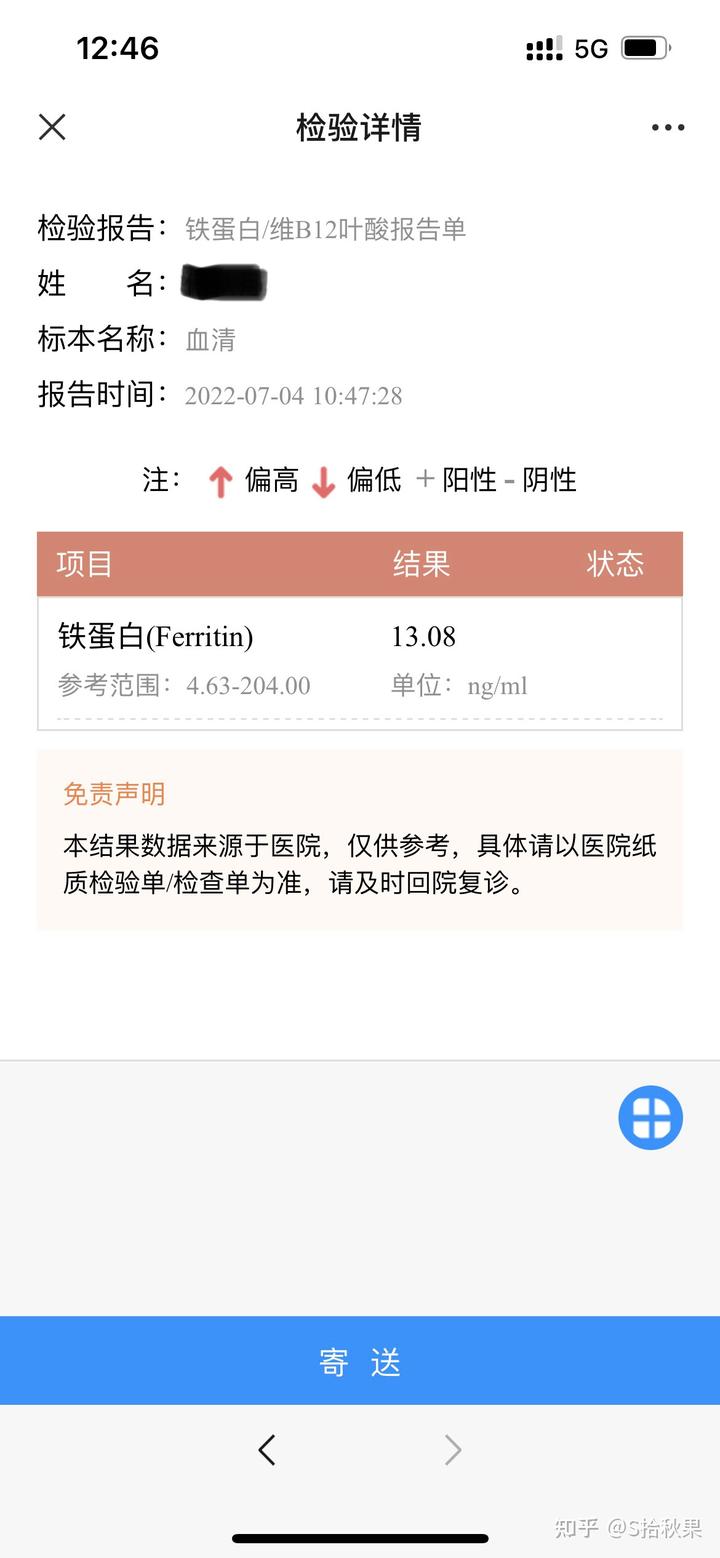Tap the red up arrow for 偏高

pos(222,480)
